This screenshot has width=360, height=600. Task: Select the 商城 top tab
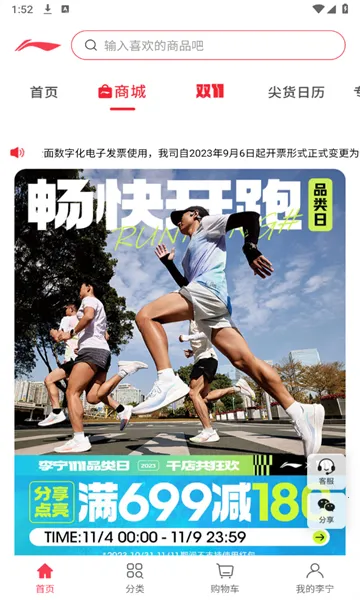122,92
